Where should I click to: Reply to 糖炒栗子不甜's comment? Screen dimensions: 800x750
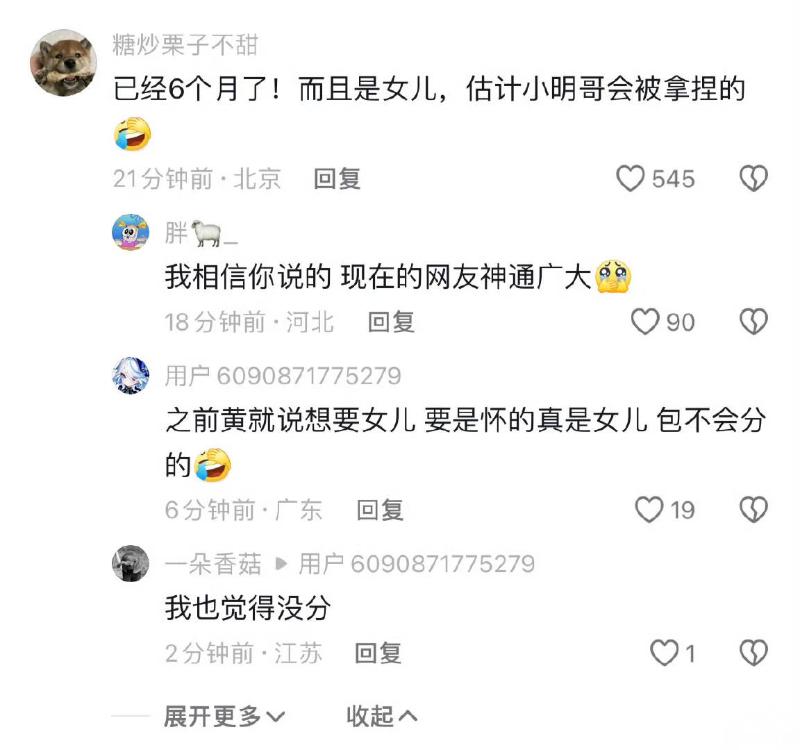337,179
